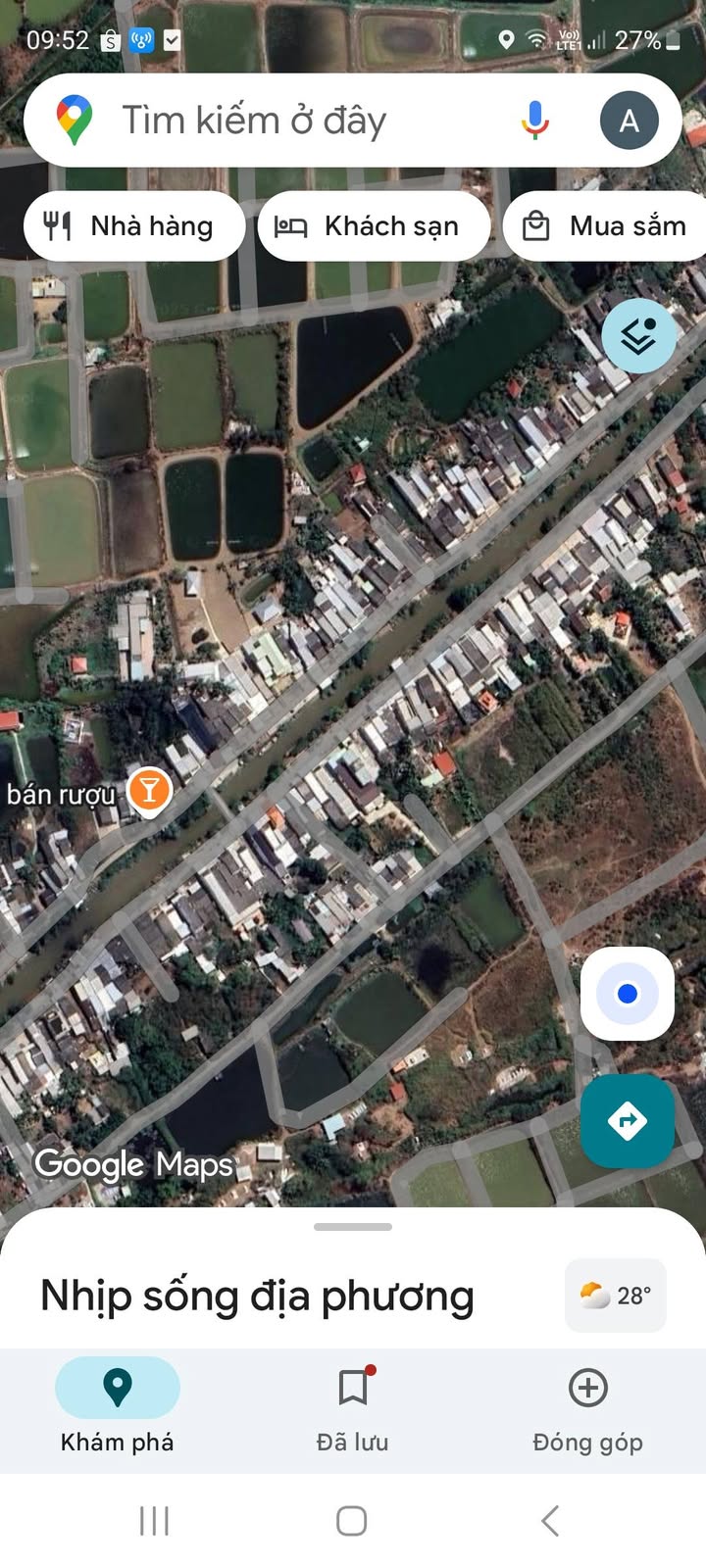View the weather chip showing 28°
Screen dimensions: 706x1568
point(616,1296)
